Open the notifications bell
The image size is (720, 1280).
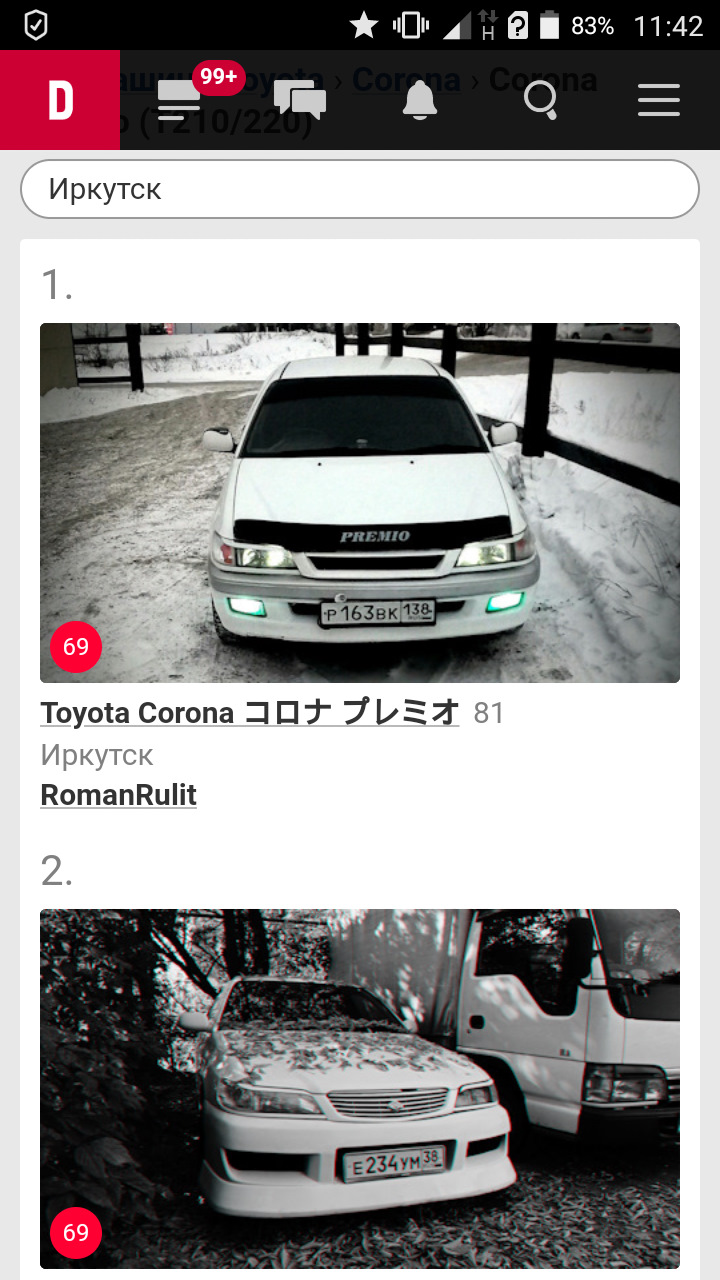pos(420,100)
